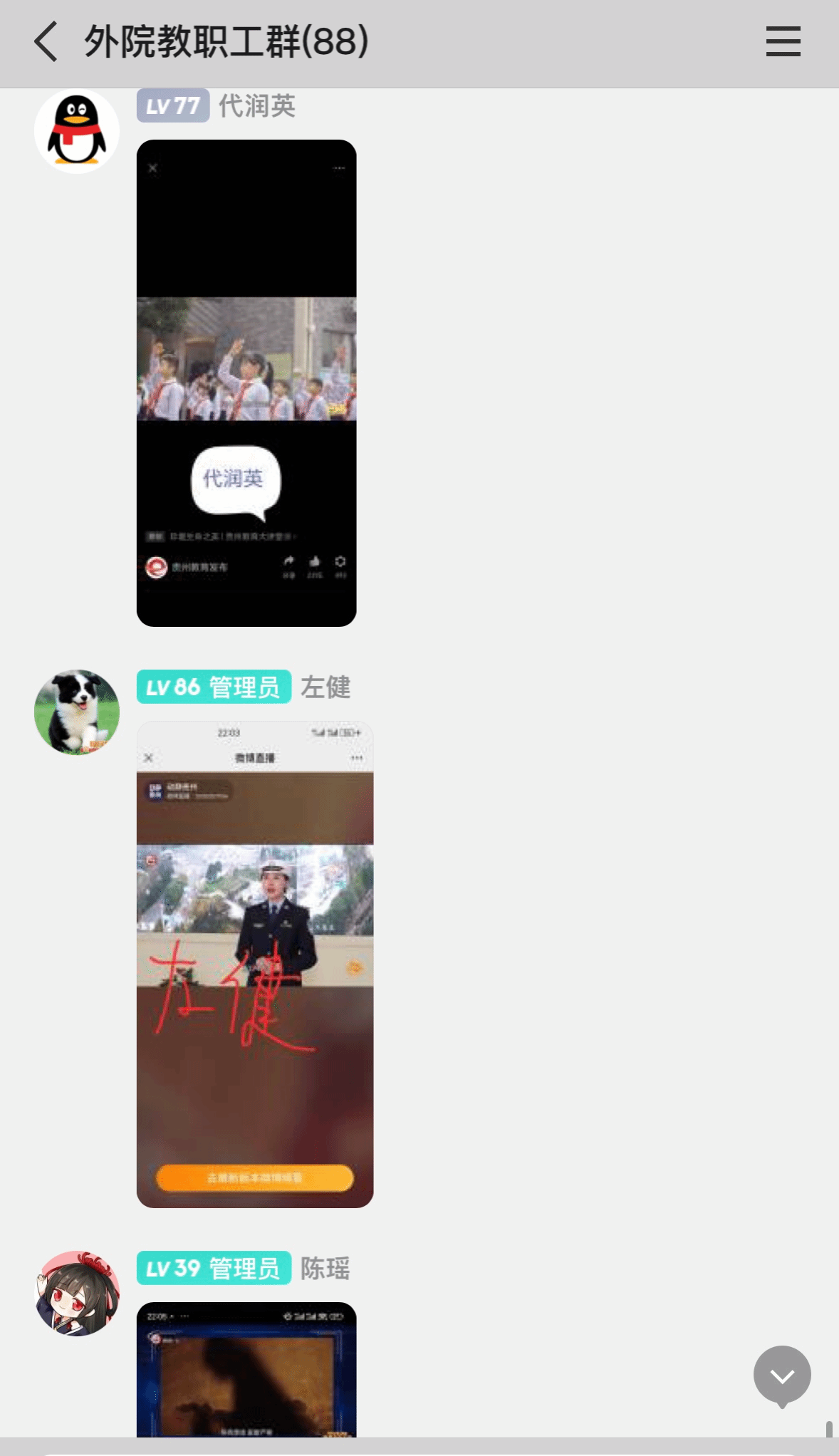Open 代润英's penguin avatar
The image size is (839, 1456).
coord(77,131)
